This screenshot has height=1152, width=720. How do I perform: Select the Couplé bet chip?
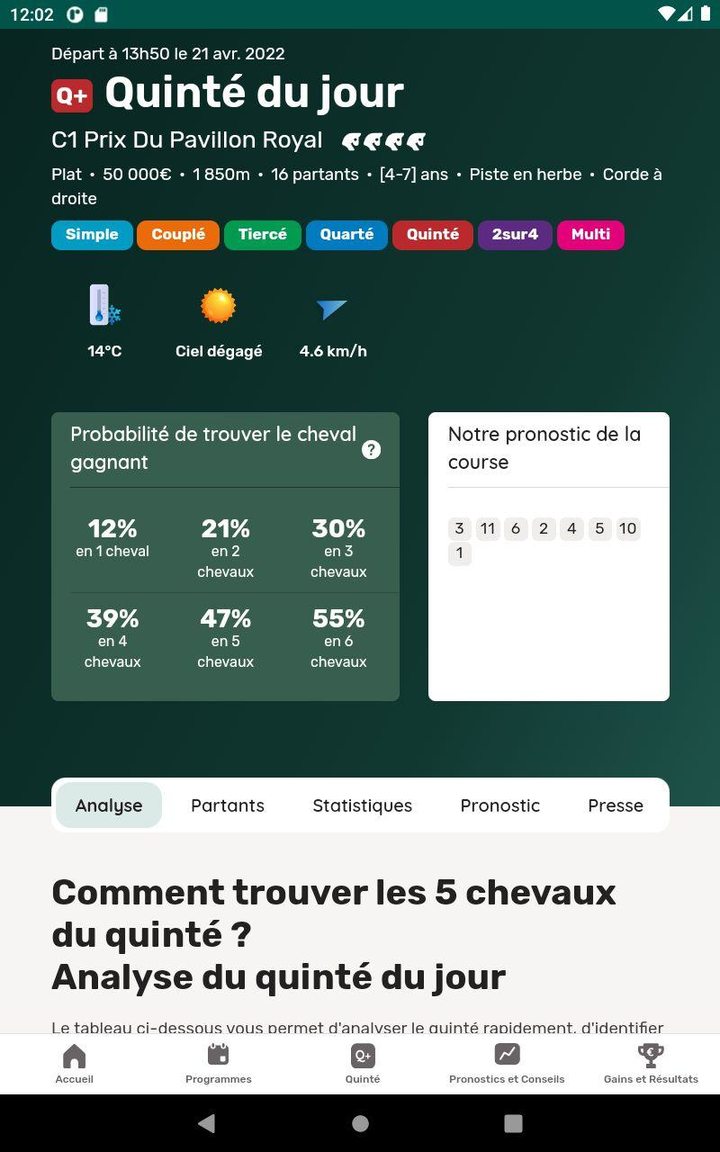pyautogui.click(x=178, y=235)
